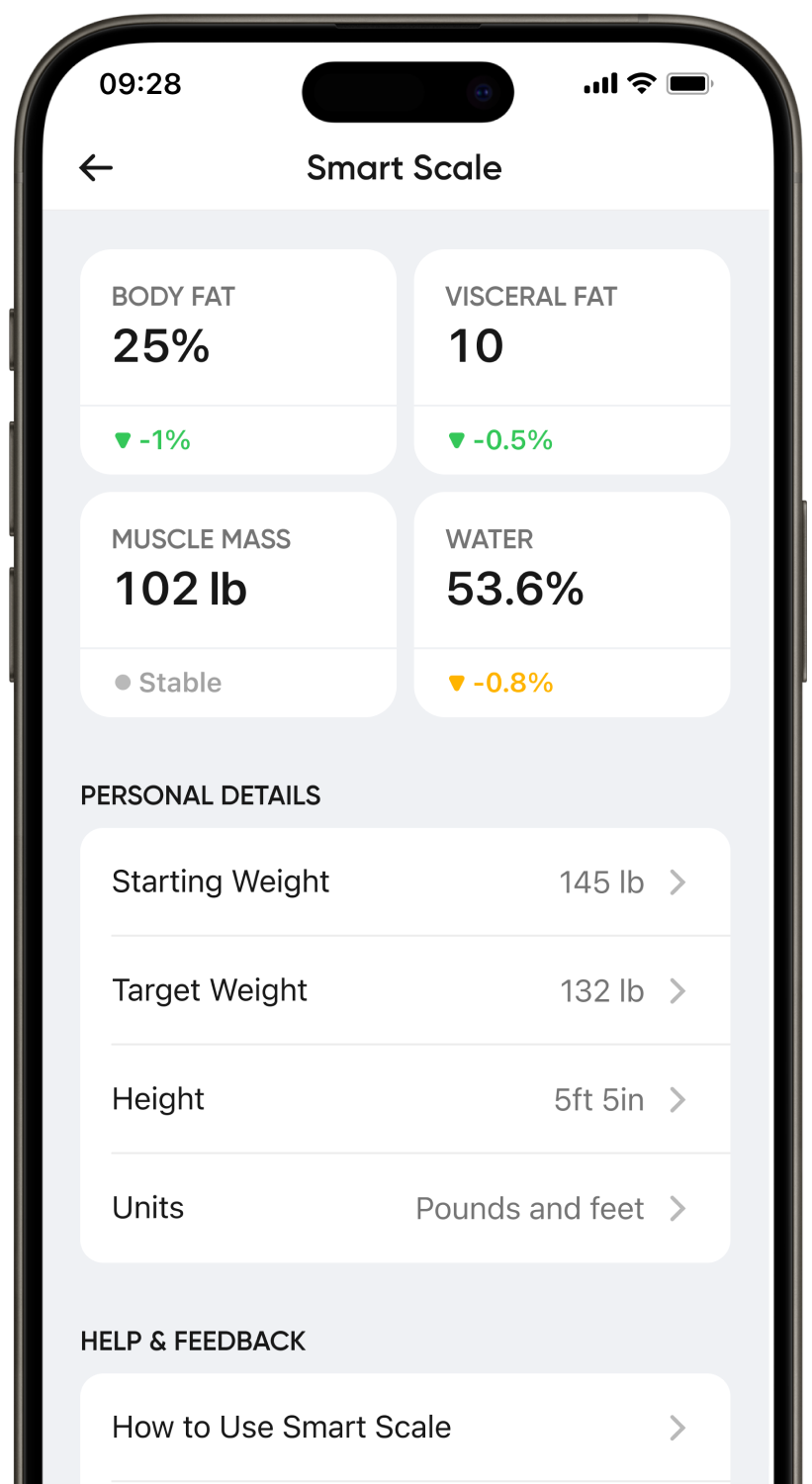Open the Body Fat metric card
Image resolution: width=812 pixels, height=1484 pixels.
237,326
